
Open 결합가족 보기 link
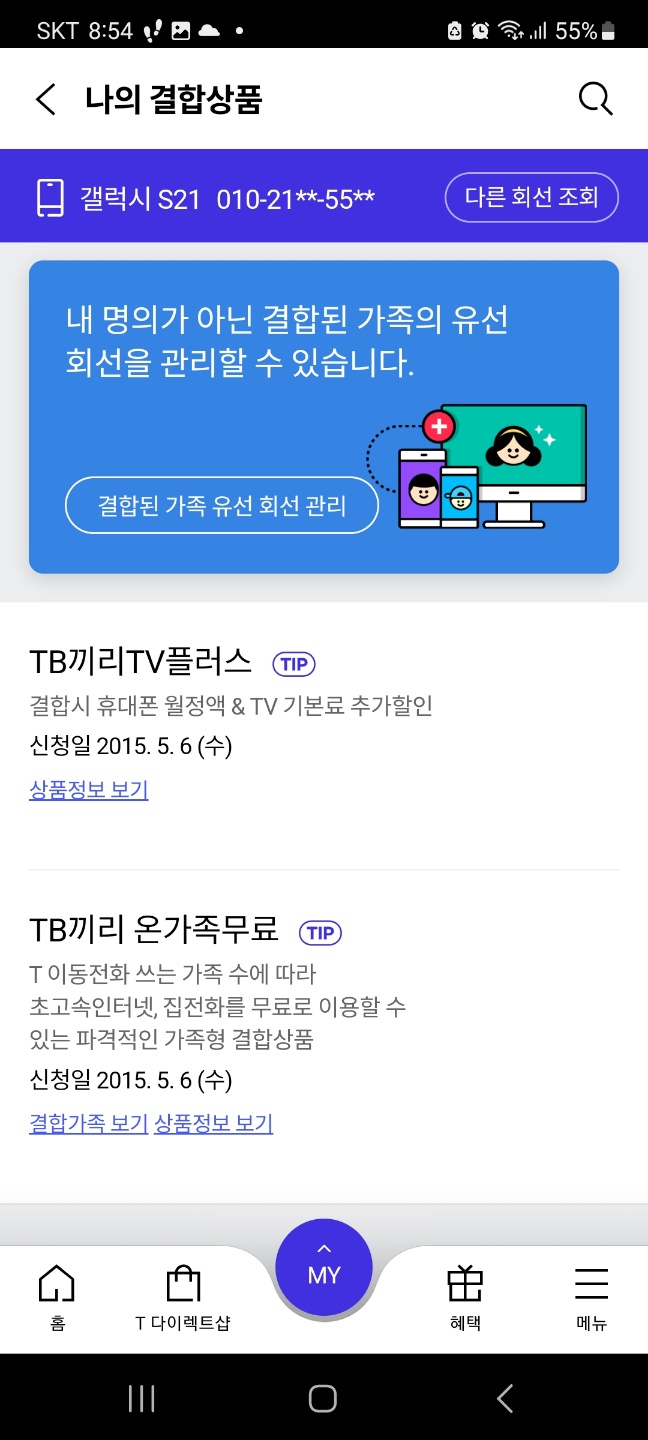point(89,1123)
